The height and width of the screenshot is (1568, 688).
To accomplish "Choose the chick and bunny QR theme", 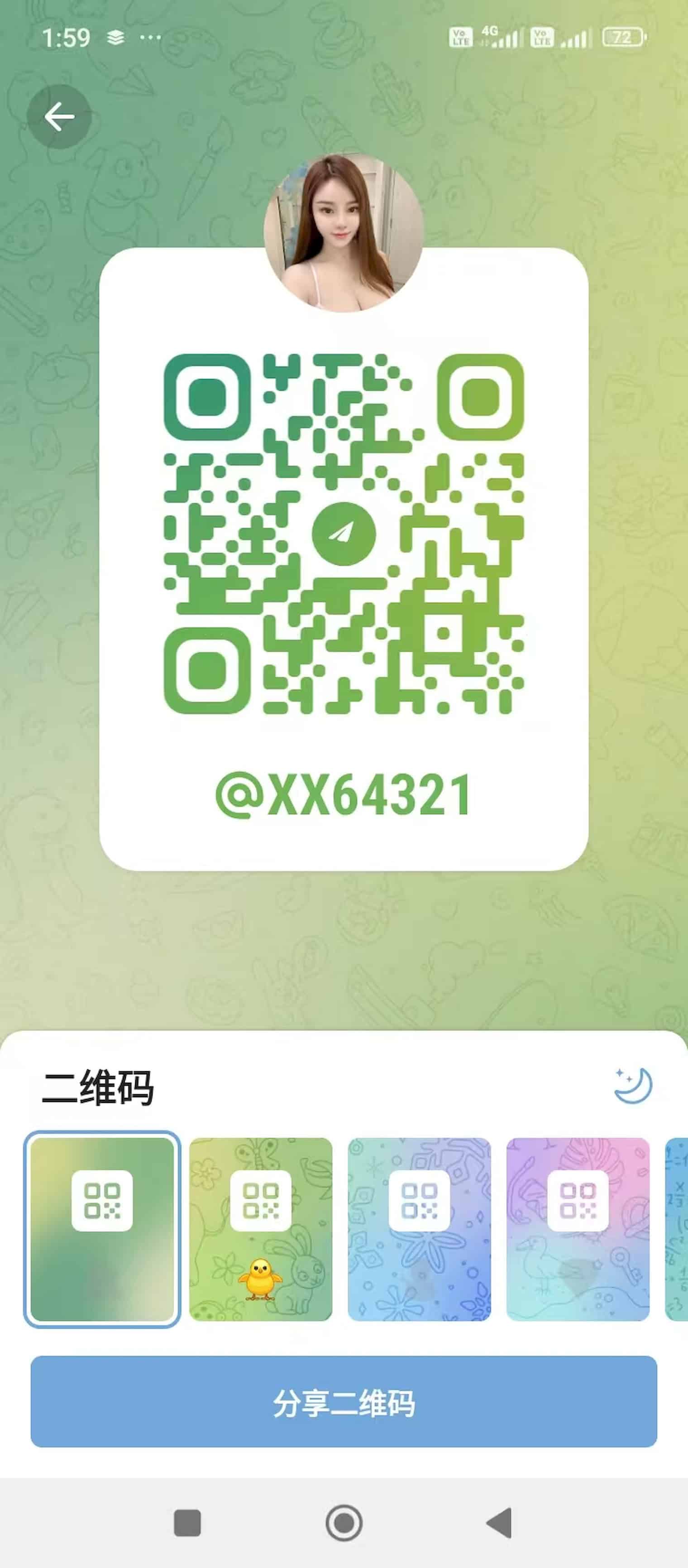I will (261, 1229).
